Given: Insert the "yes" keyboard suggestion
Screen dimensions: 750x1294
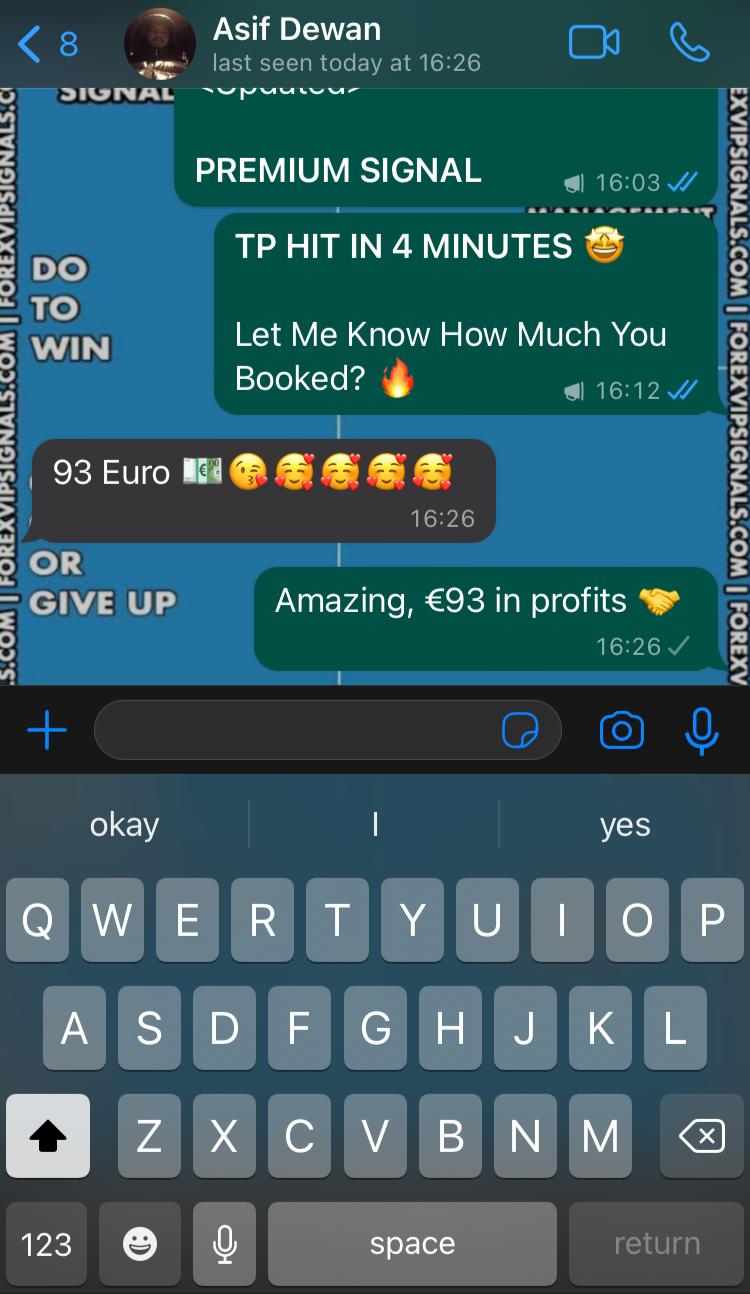Looking at the screenshot, I should [x=625, y=824].
